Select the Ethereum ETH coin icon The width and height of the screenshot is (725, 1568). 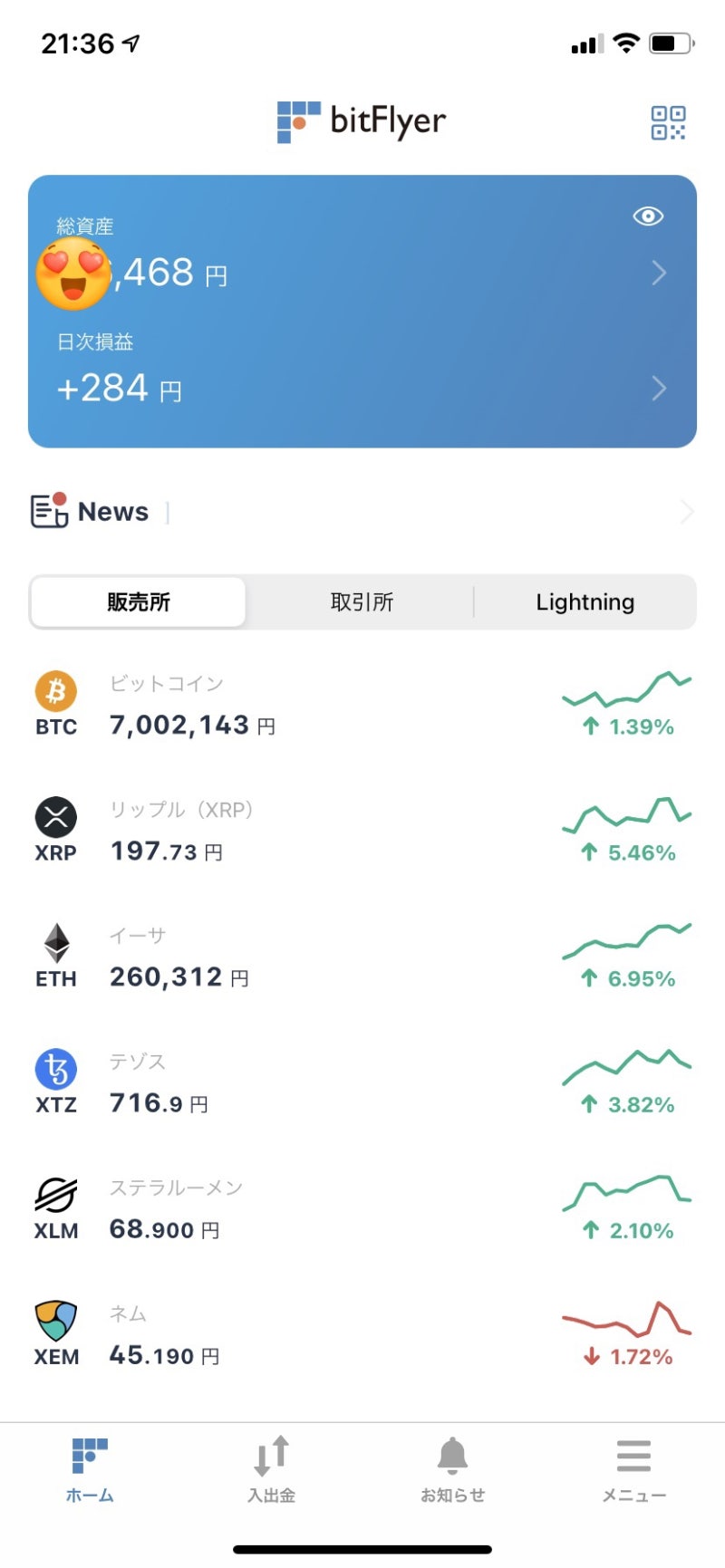point(55,943)
